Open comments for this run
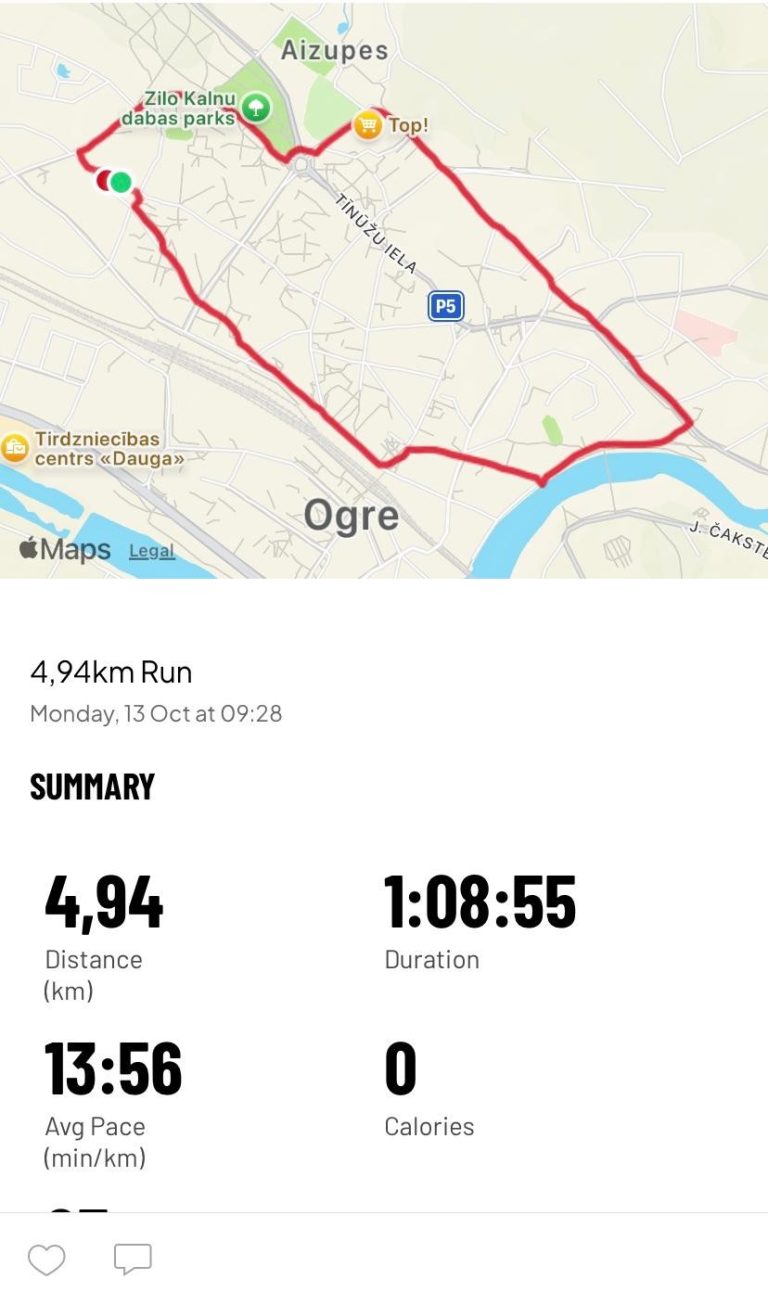 coord(132,1259)
